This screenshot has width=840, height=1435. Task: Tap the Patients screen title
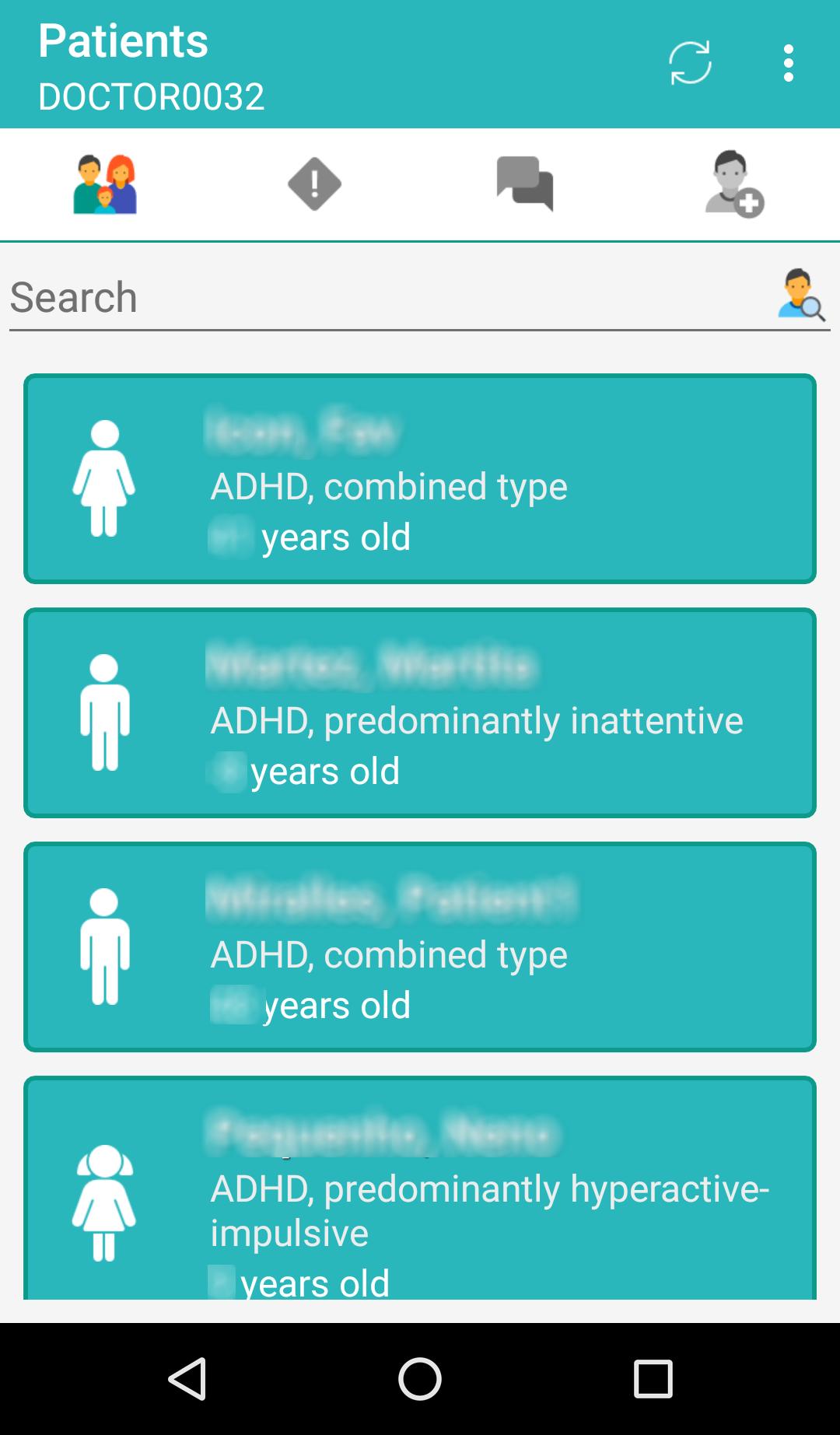(x=123, y=40)
